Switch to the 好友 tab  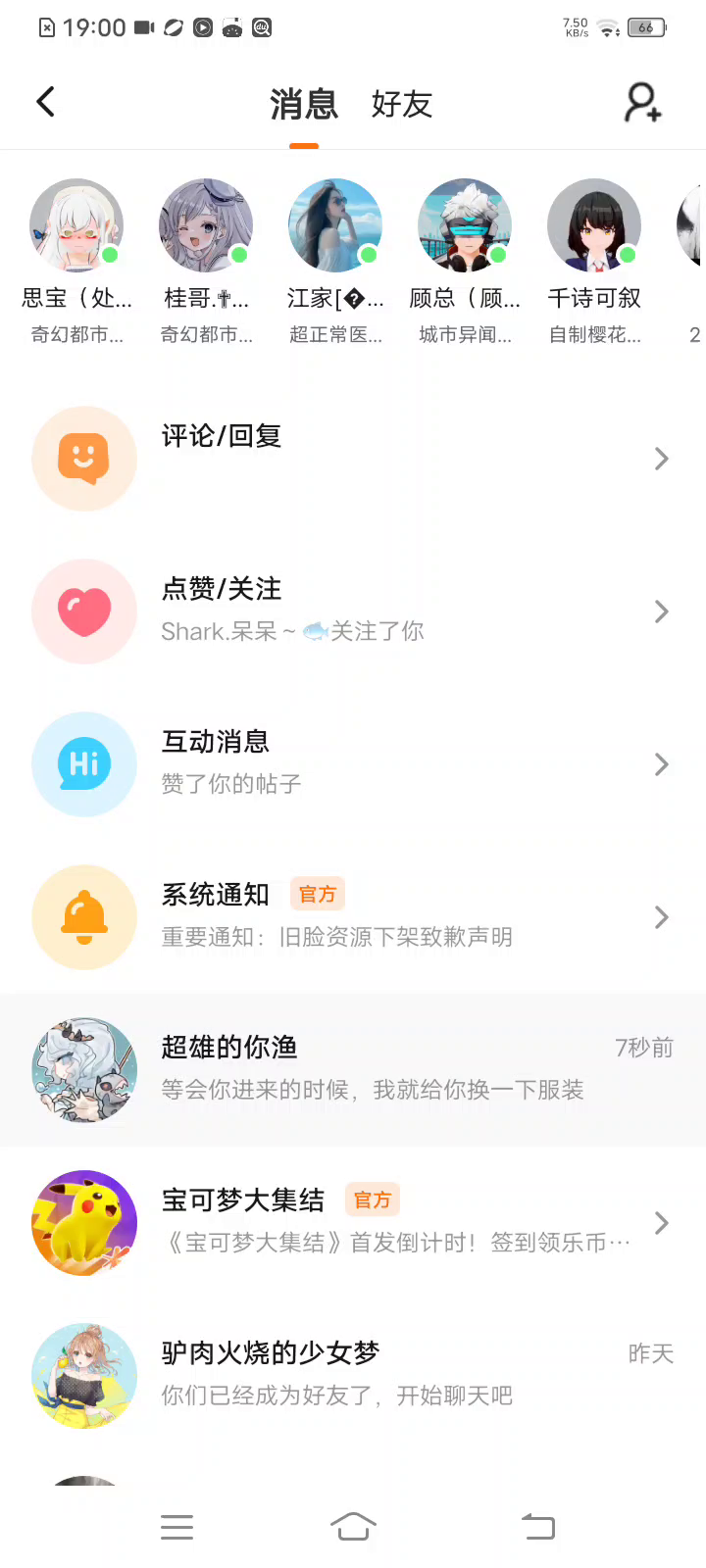tap(401, 104)
